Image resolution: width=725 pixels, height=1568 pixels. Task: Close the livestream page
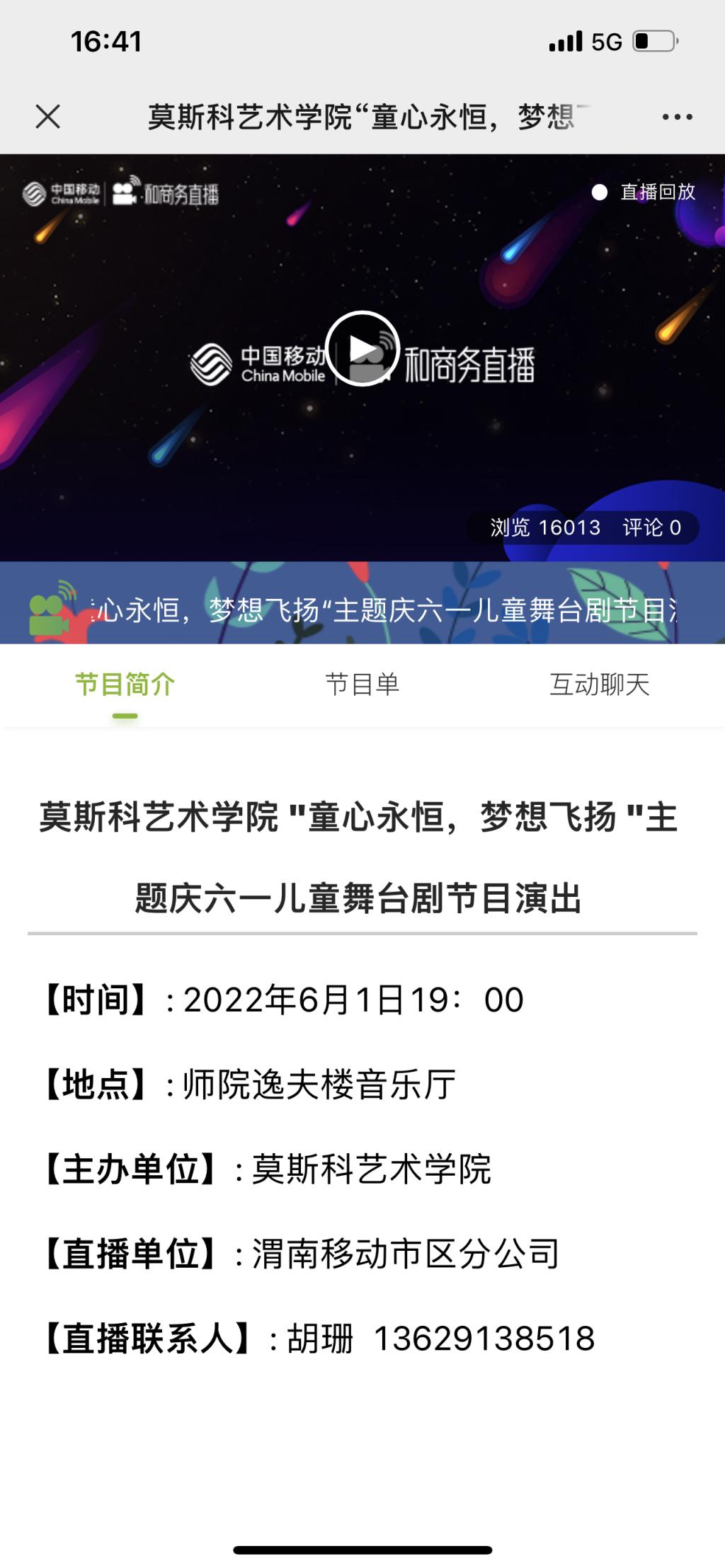point(48,117)
